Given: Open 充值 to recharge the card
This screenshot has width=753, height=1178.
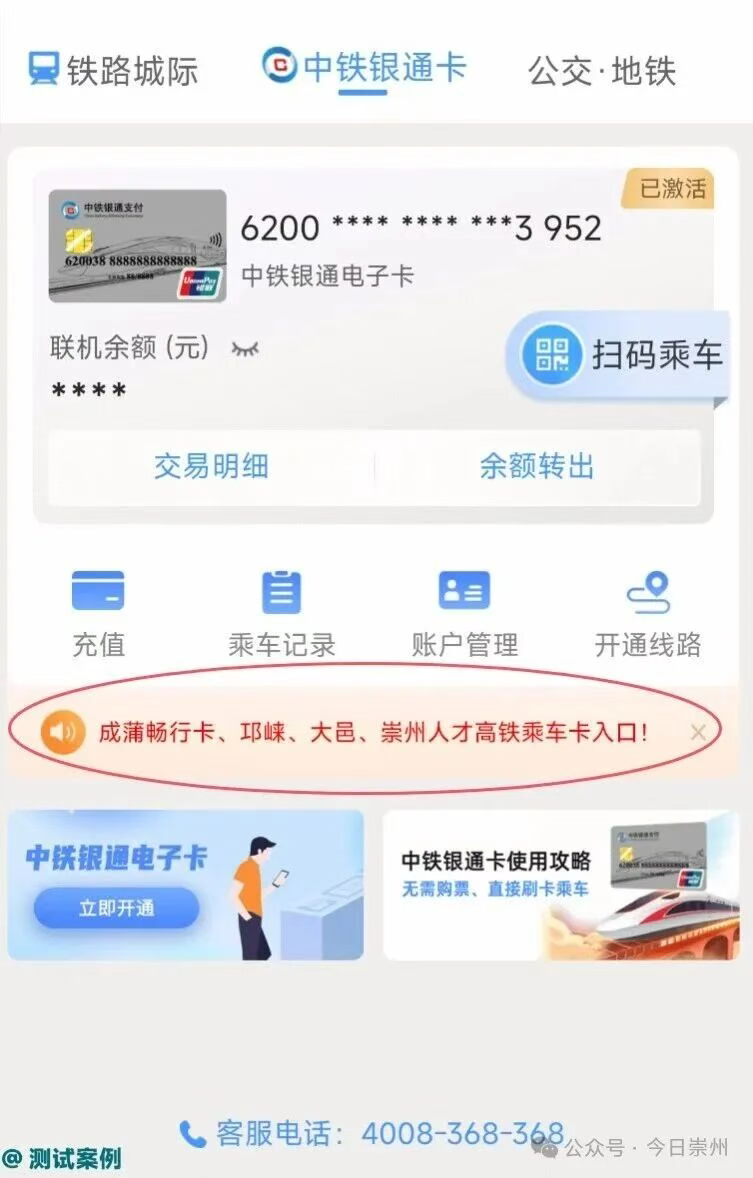Looking at the screenshot, I should (x=98, y=614).
